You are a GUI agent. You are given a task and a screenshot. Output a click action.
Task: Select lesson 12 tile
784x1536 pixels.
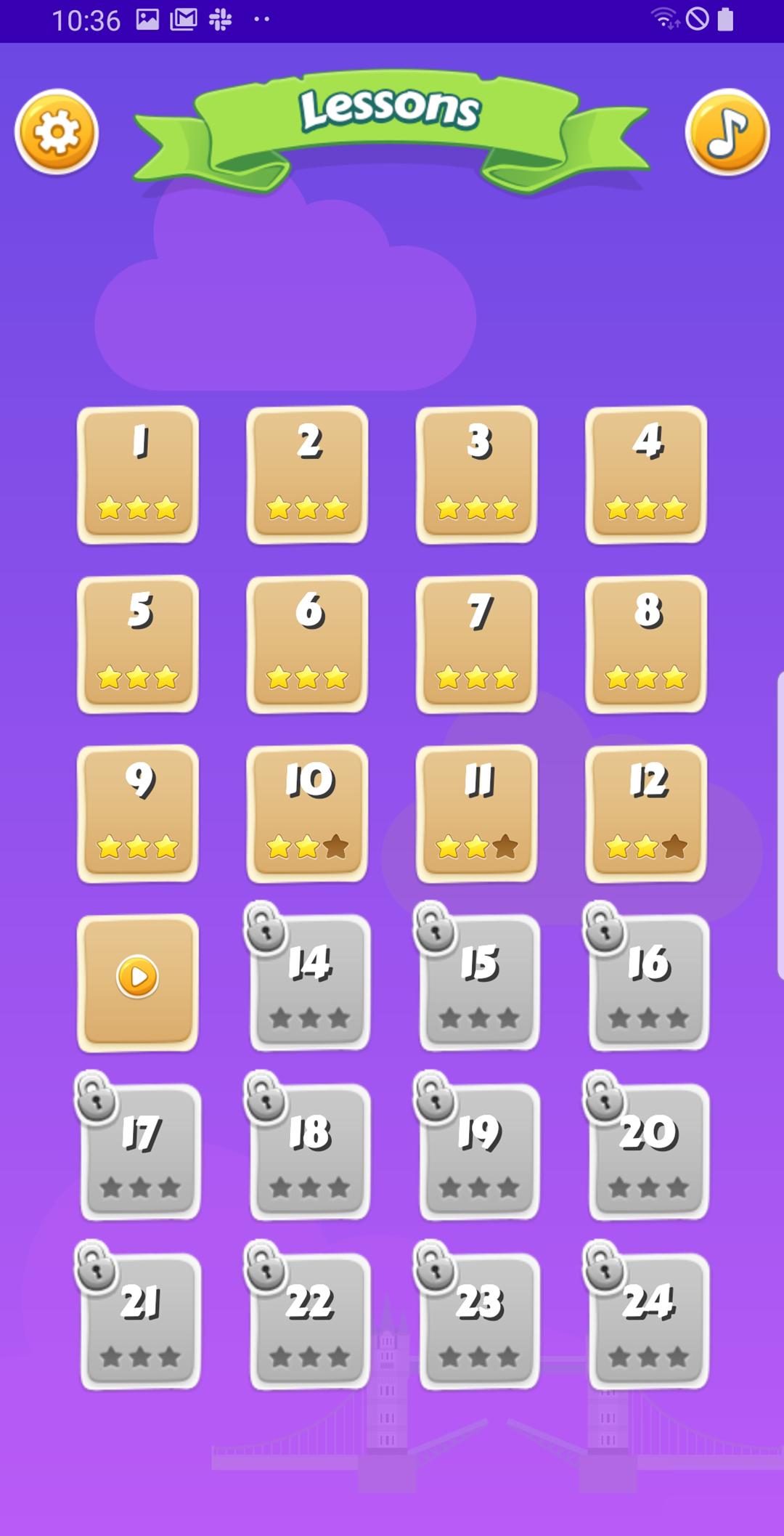[x=646, y=813]
